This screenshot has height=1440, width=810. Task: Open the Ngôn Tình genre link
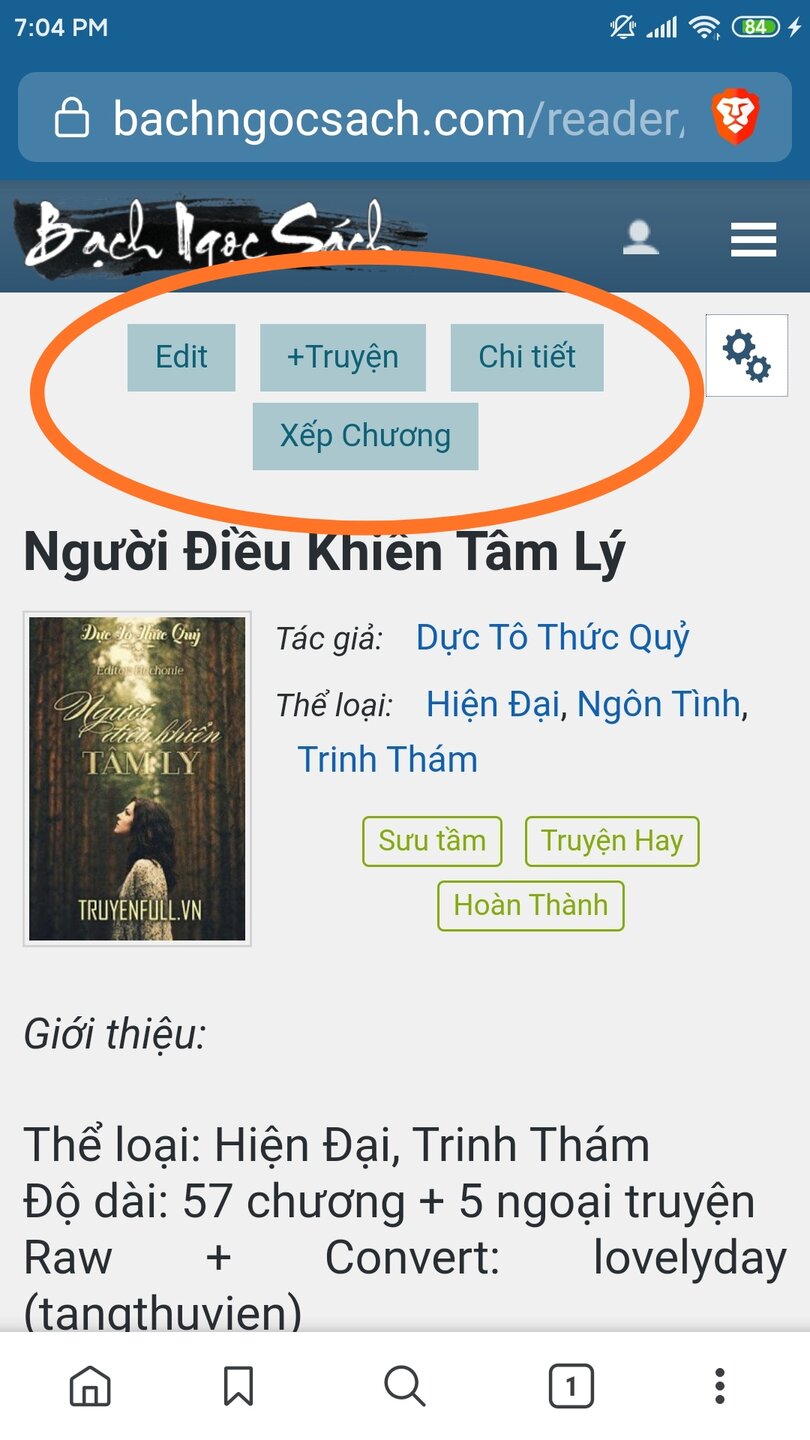click(659, 704)
